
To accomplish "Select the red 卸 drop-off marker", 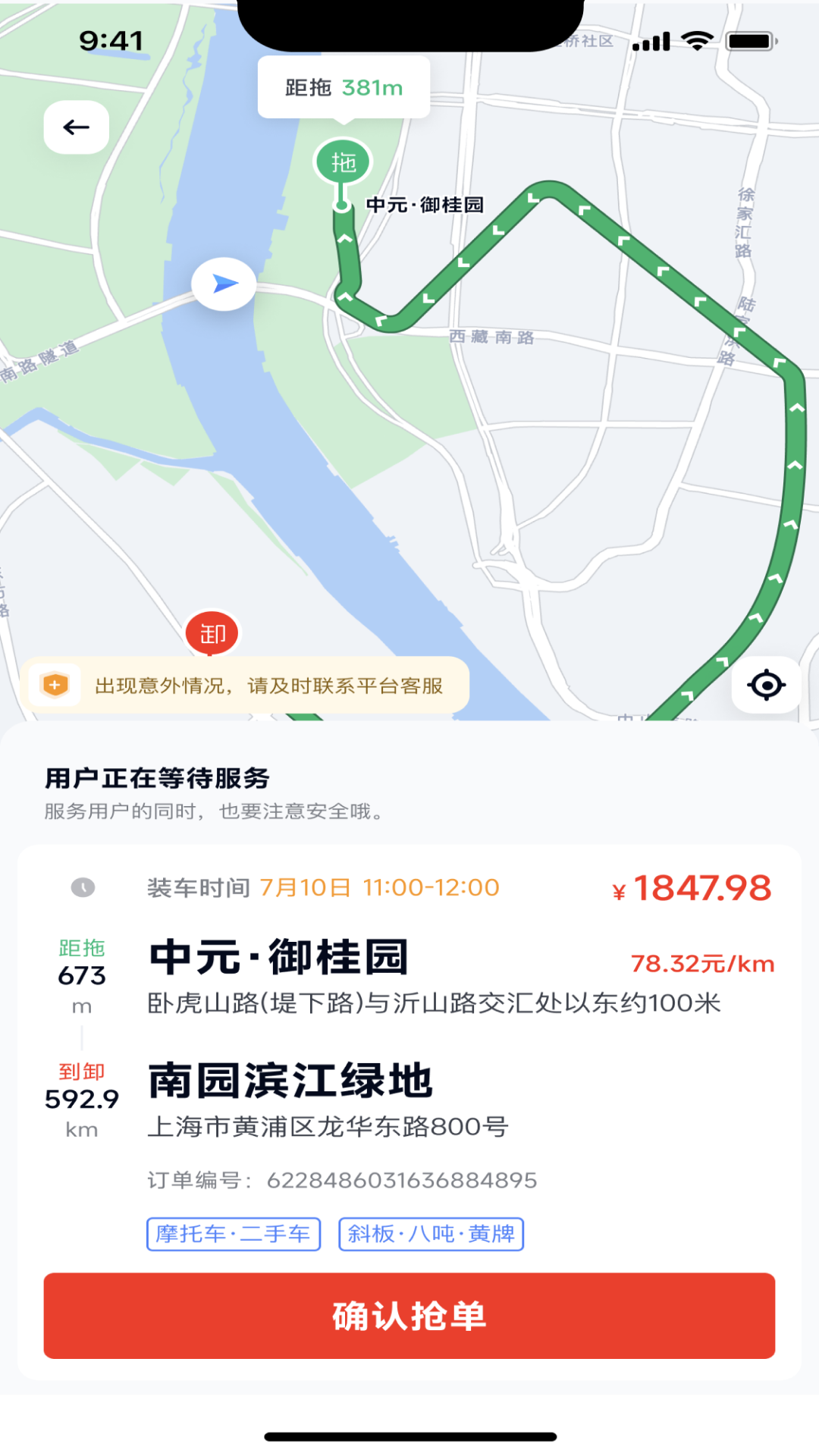I will tap(212, 630).
